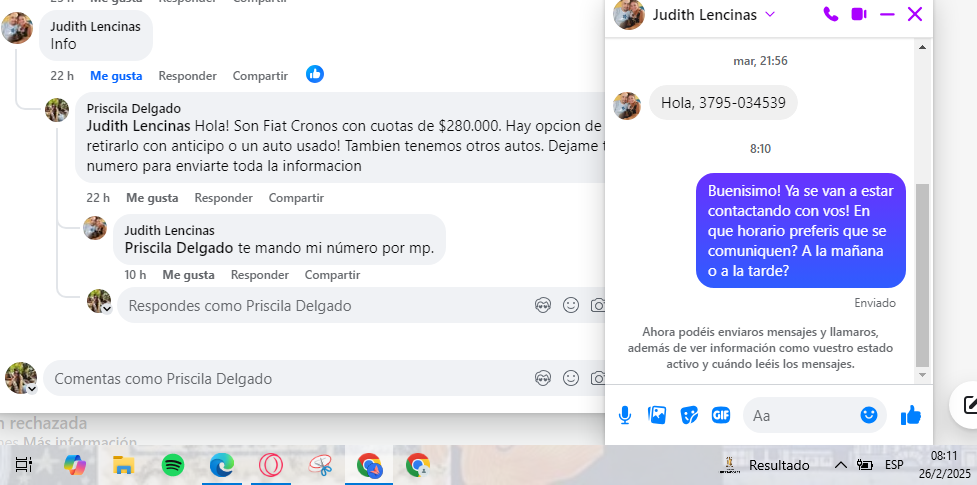Image resolution: width=977 pixels, height=485 pixels.
Task: Focus the Aa message field
Action: pyautogui.click(x=800, y=415)
